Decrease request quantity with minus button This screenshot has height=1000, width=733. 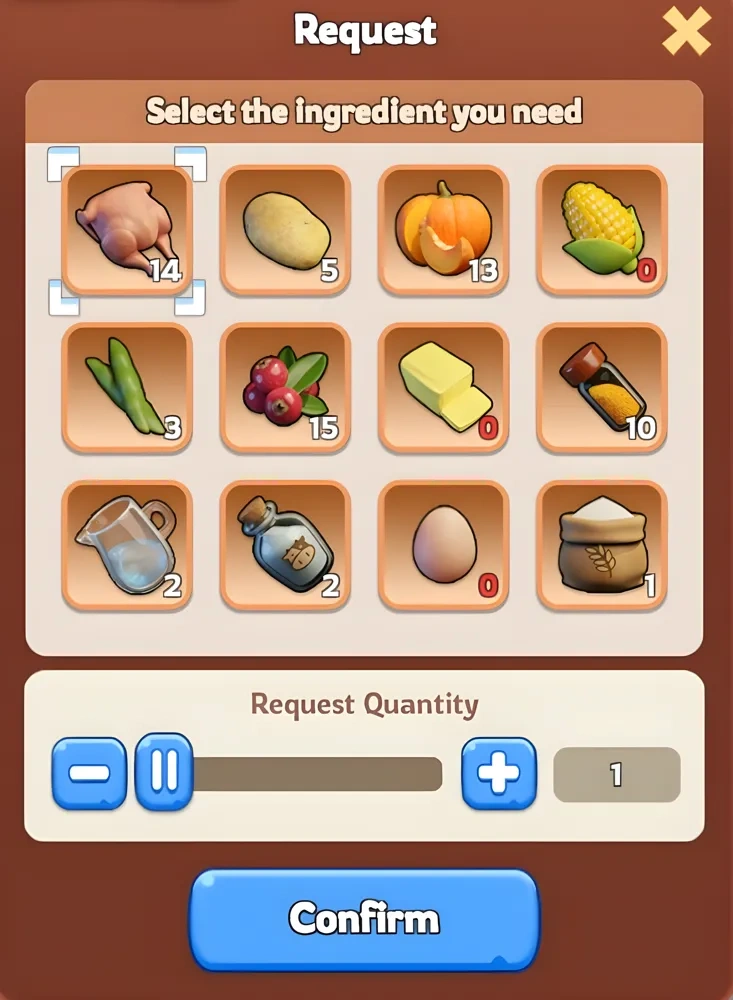point(89,773)
